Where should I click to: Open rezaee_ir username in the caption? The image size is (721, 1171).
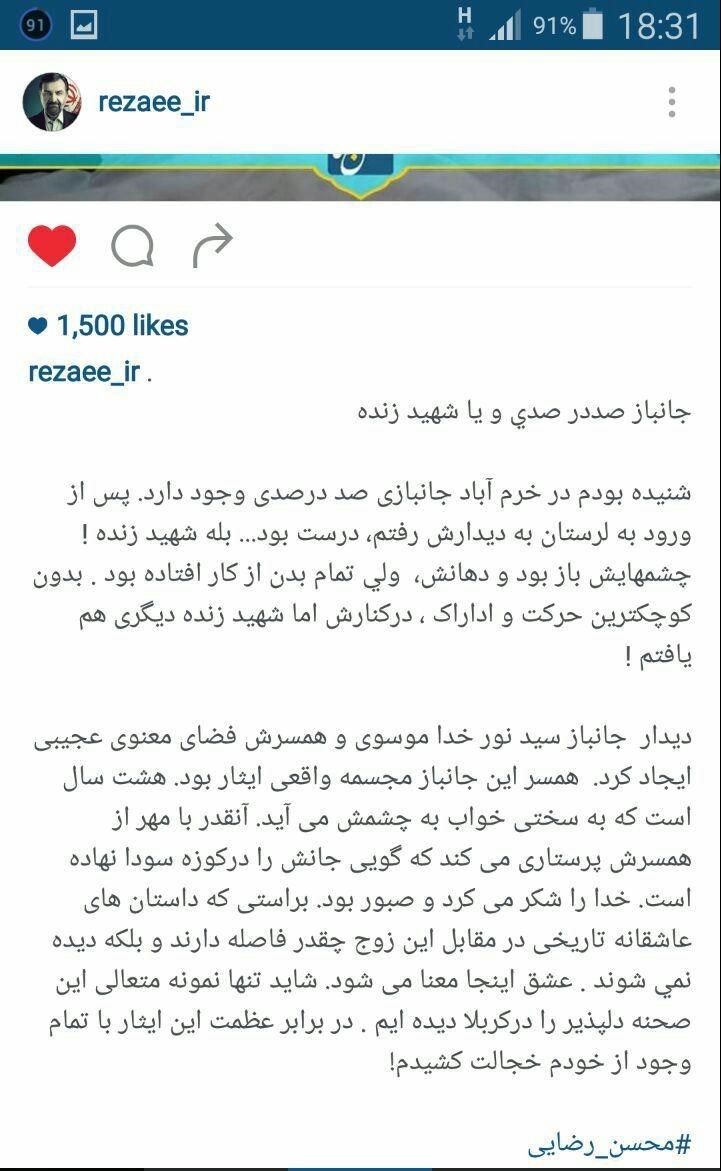tap(84, 372)
